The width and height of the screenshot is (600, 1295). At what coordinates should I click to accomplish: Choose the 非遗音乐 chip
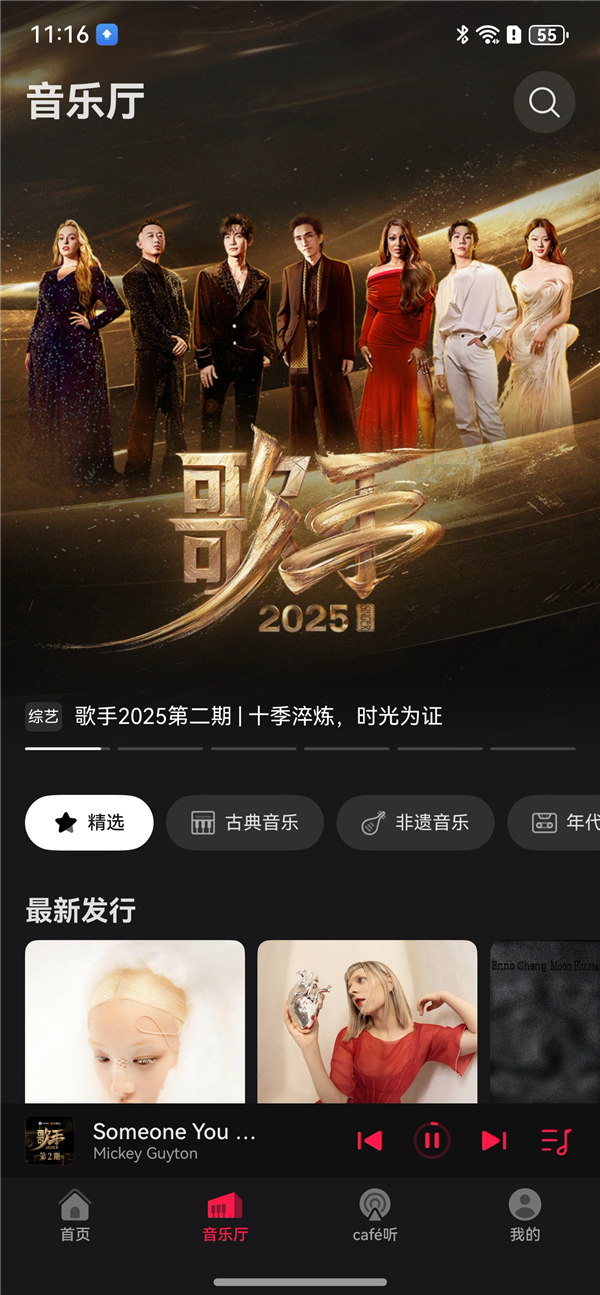point(415,822)
